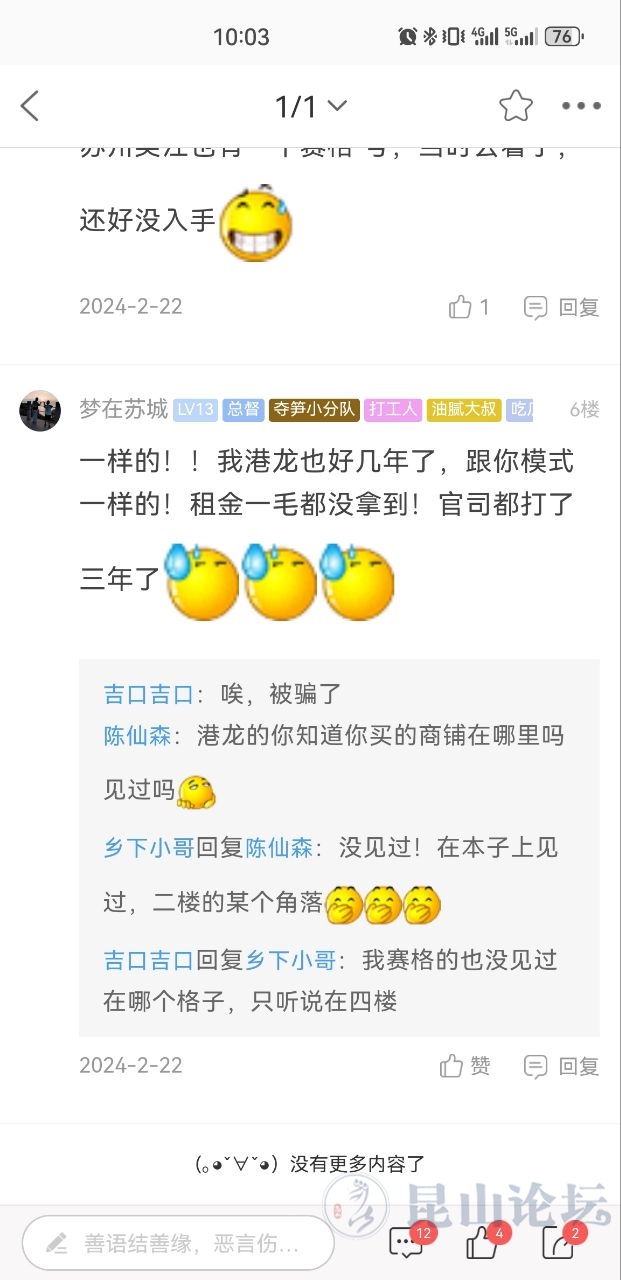This screenshot has width=621, height=1280.
Task: Tap the comment box 善语结善缘
Action: pyautogui.click(x=178, y=1243)
